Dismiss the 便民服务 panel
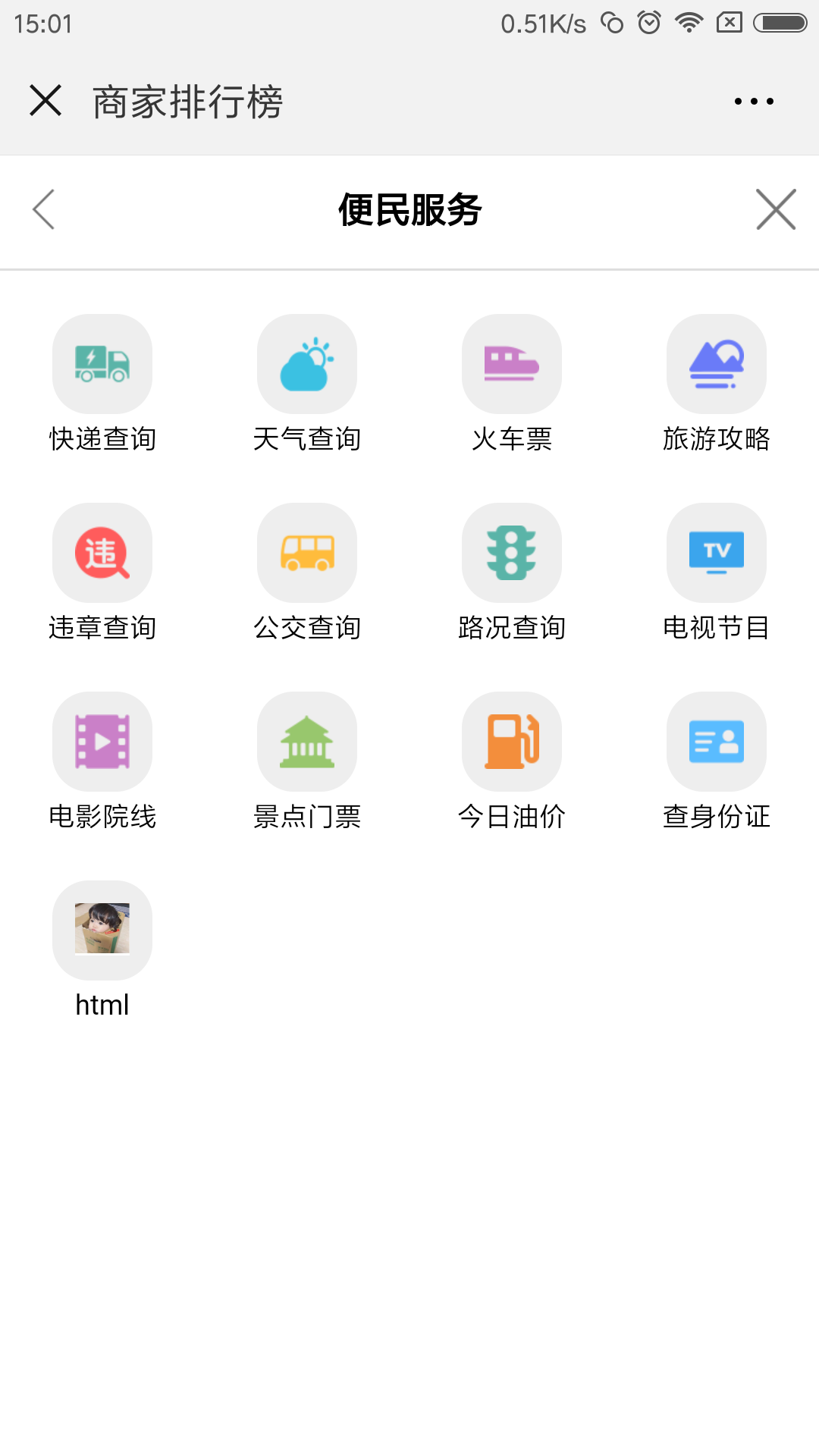Screen dimensions: 819x1456 [x=776, y=209]
